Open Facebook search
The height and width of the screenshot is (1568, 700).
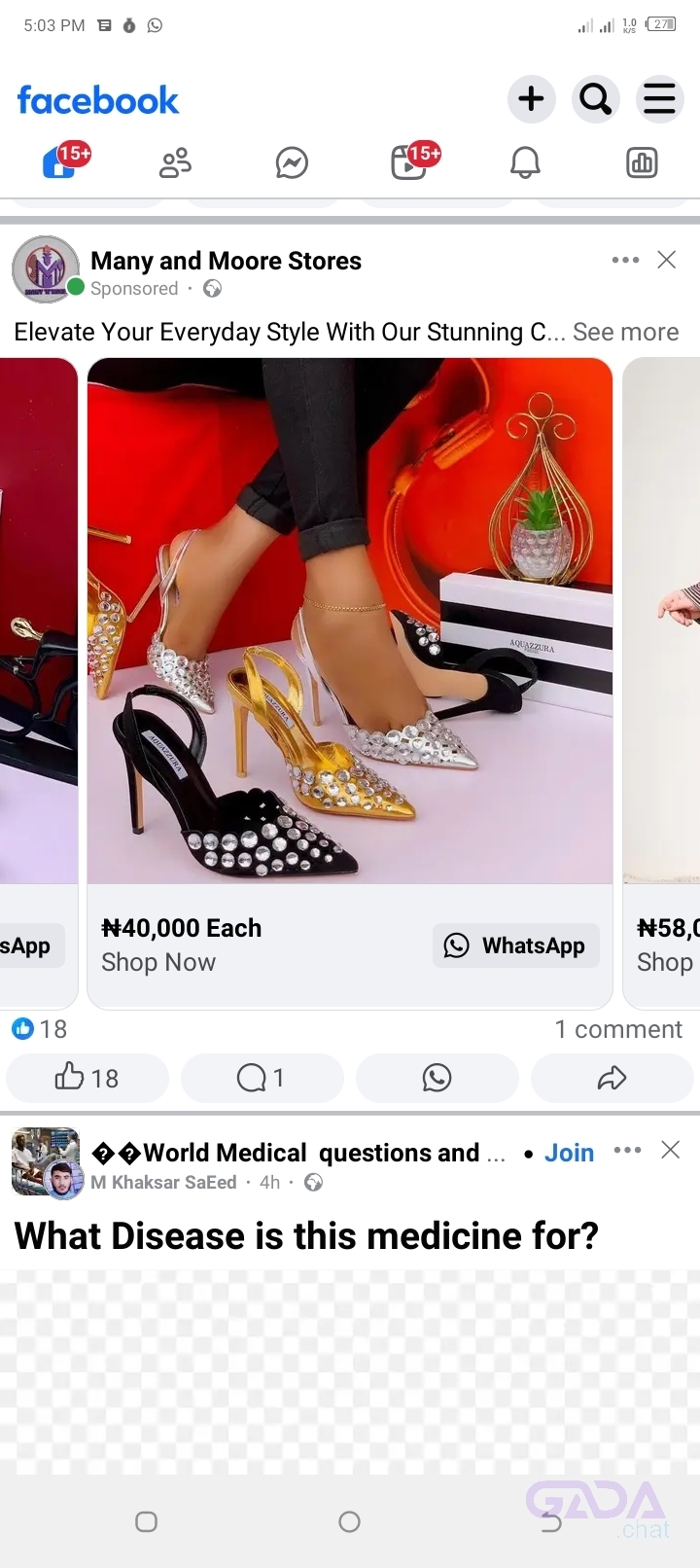tap(595, 99)
